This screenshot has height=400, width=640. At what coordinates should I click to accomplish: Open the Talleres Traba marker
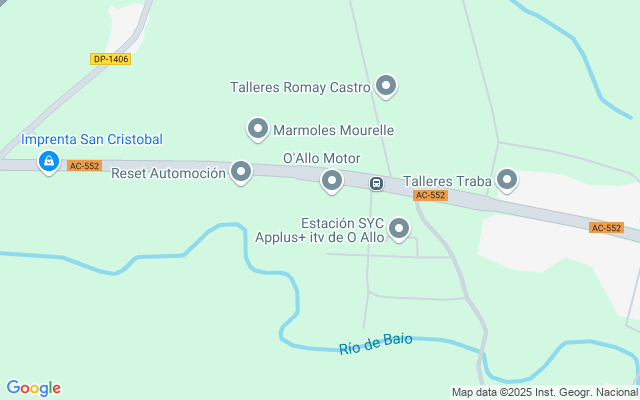coord(507,180)
